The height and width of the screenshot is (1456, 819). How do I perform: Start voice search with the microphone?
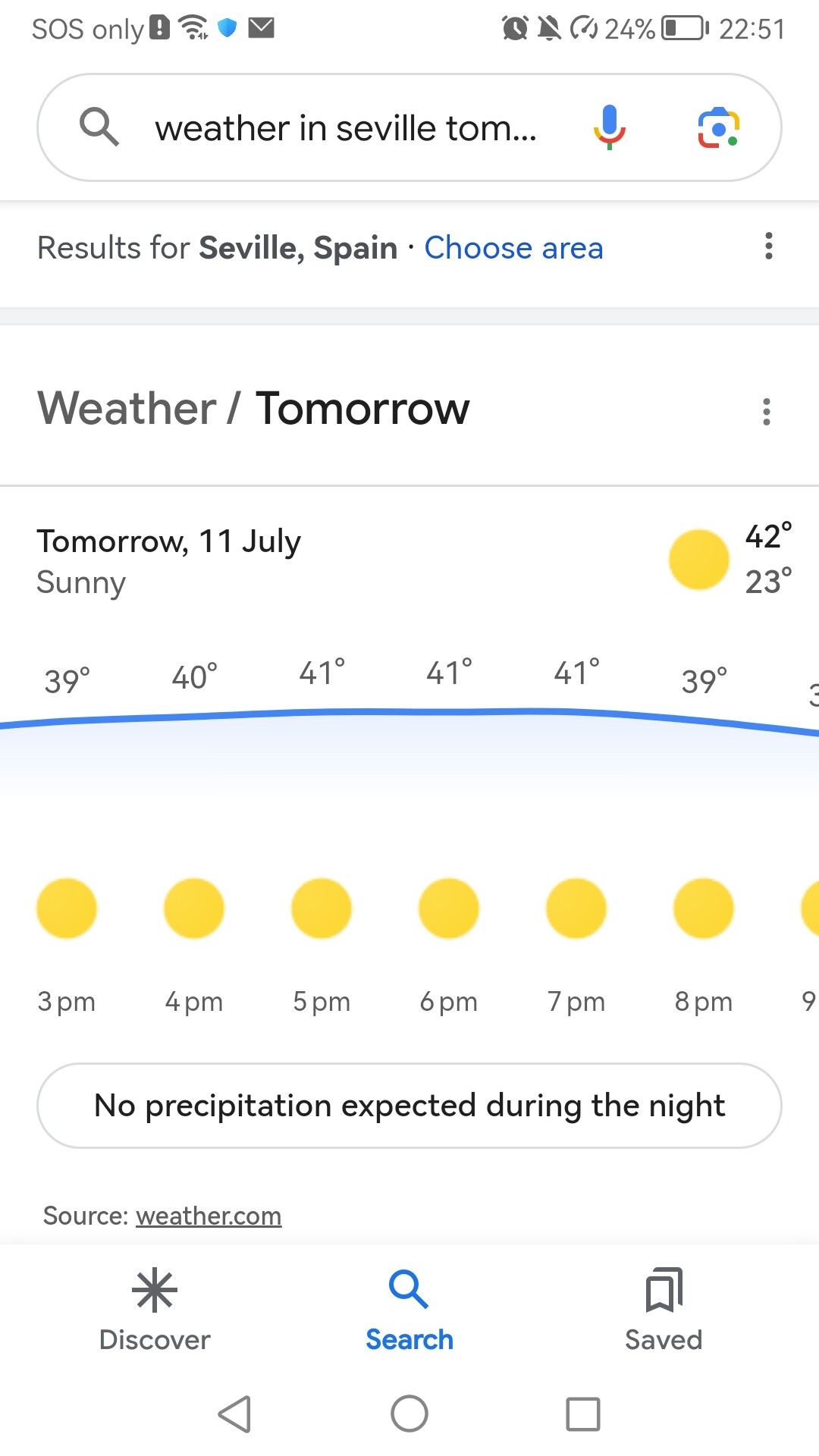click(x=609, y=127)
